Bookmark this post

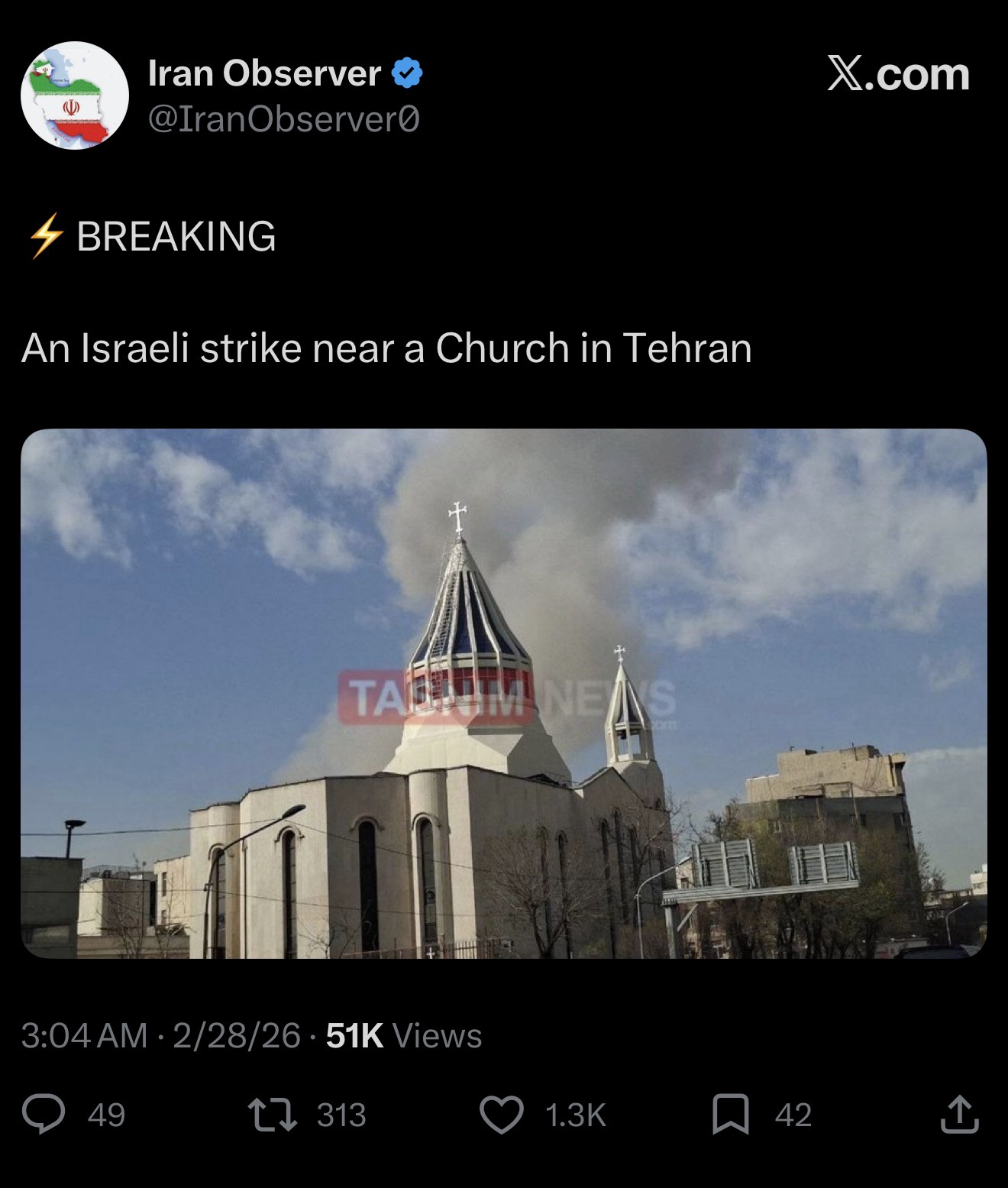[730, 1114]
